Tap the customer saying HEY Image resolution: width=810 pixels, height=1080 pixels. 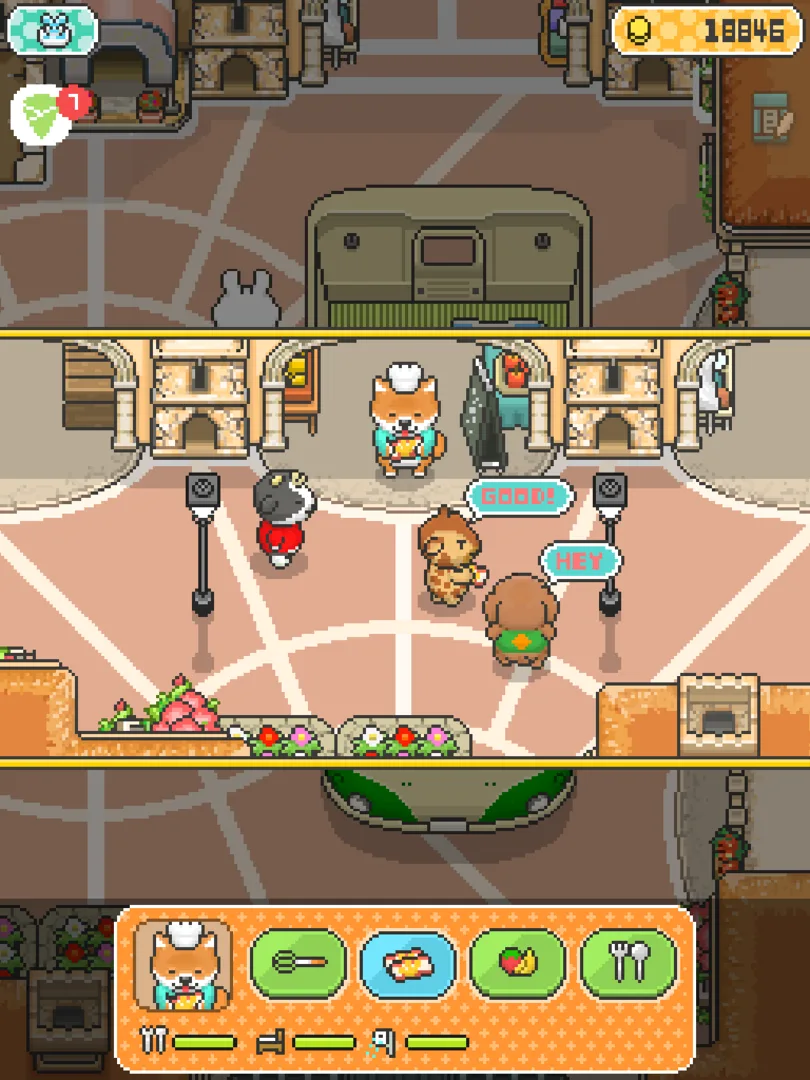click(520, 620)
